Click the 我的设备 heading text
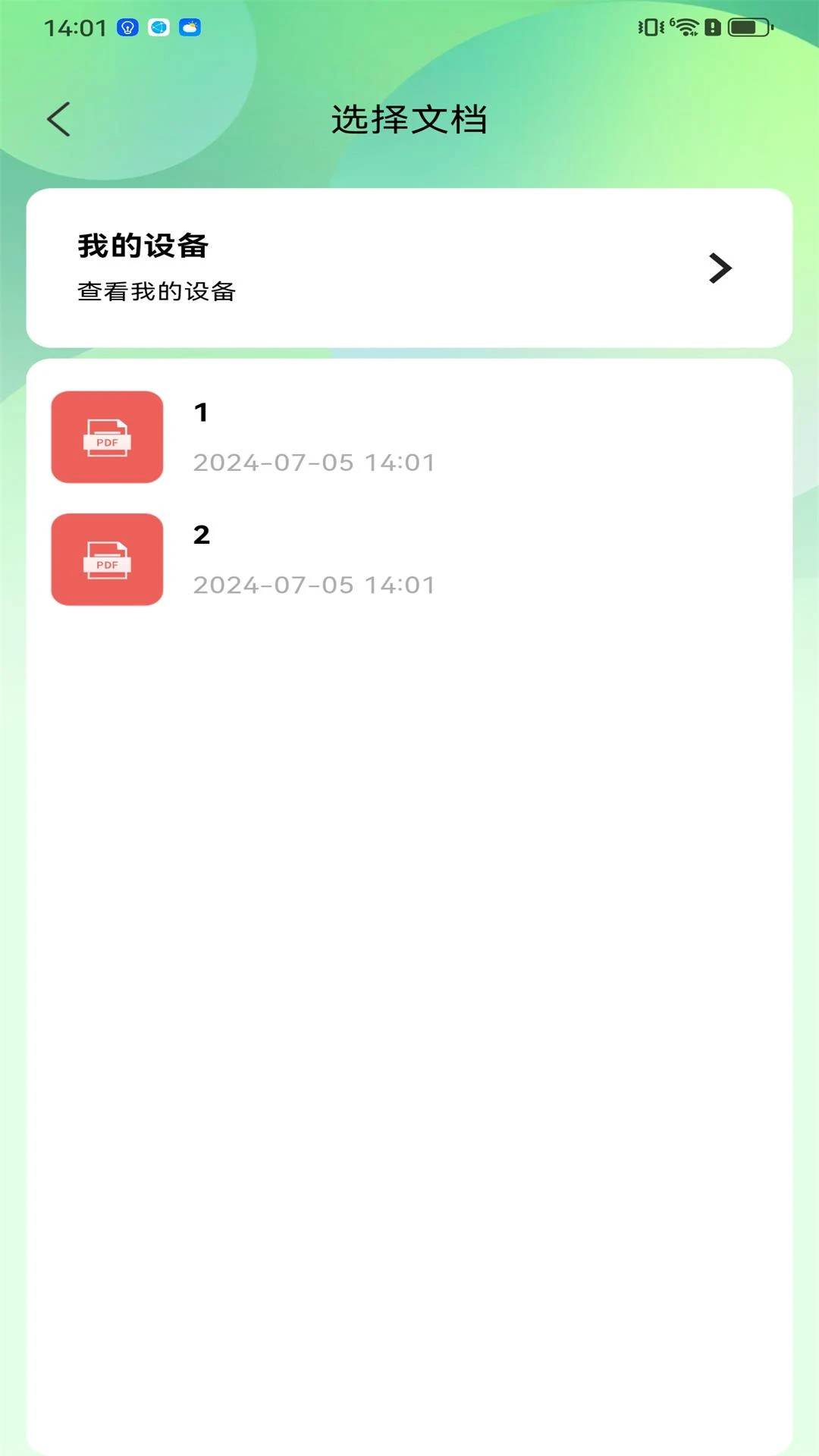Screen dimensions: 819x1456 (x=143, y=245)
